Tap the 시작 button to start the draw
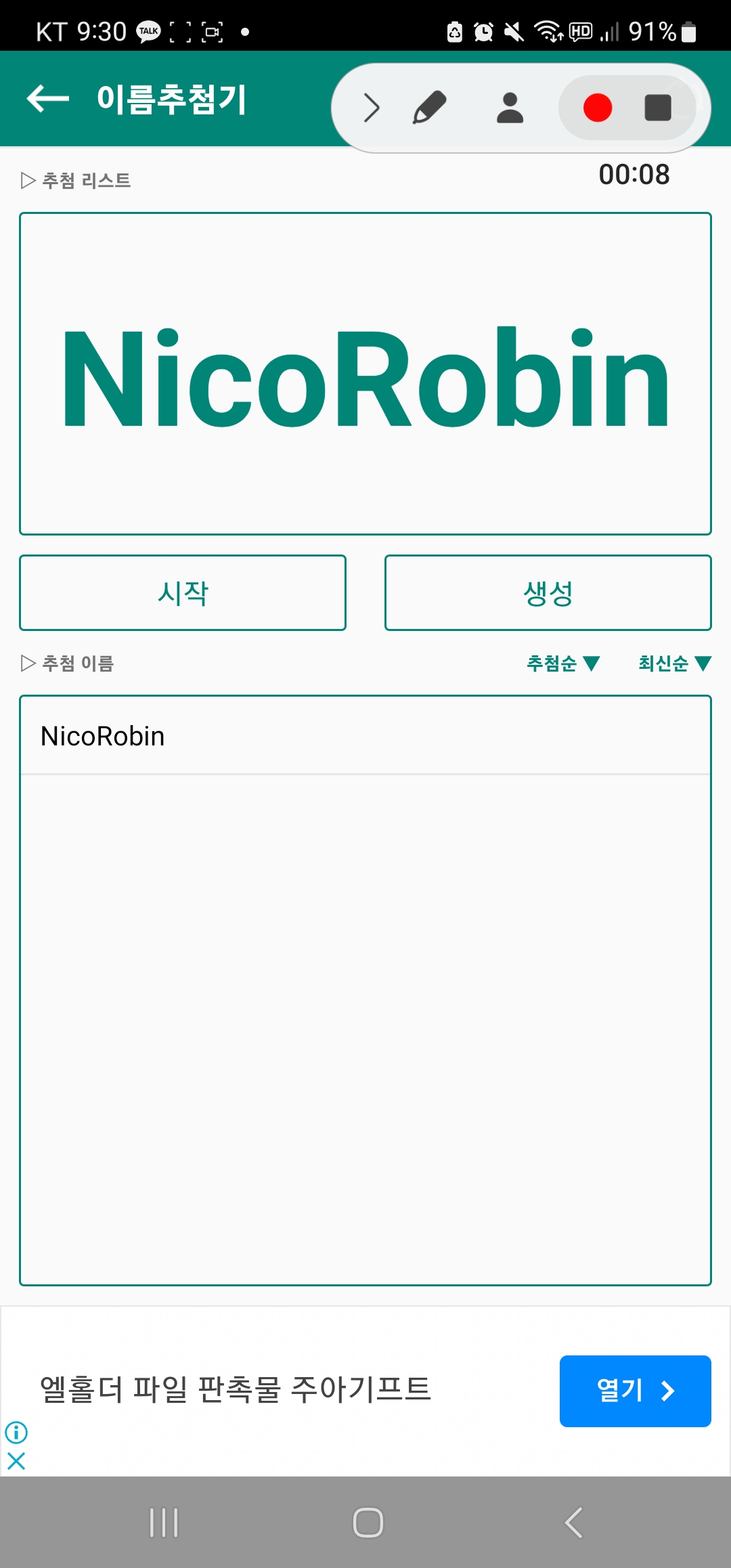Viewport: 731px width, 1568px height. click(183, 593)
